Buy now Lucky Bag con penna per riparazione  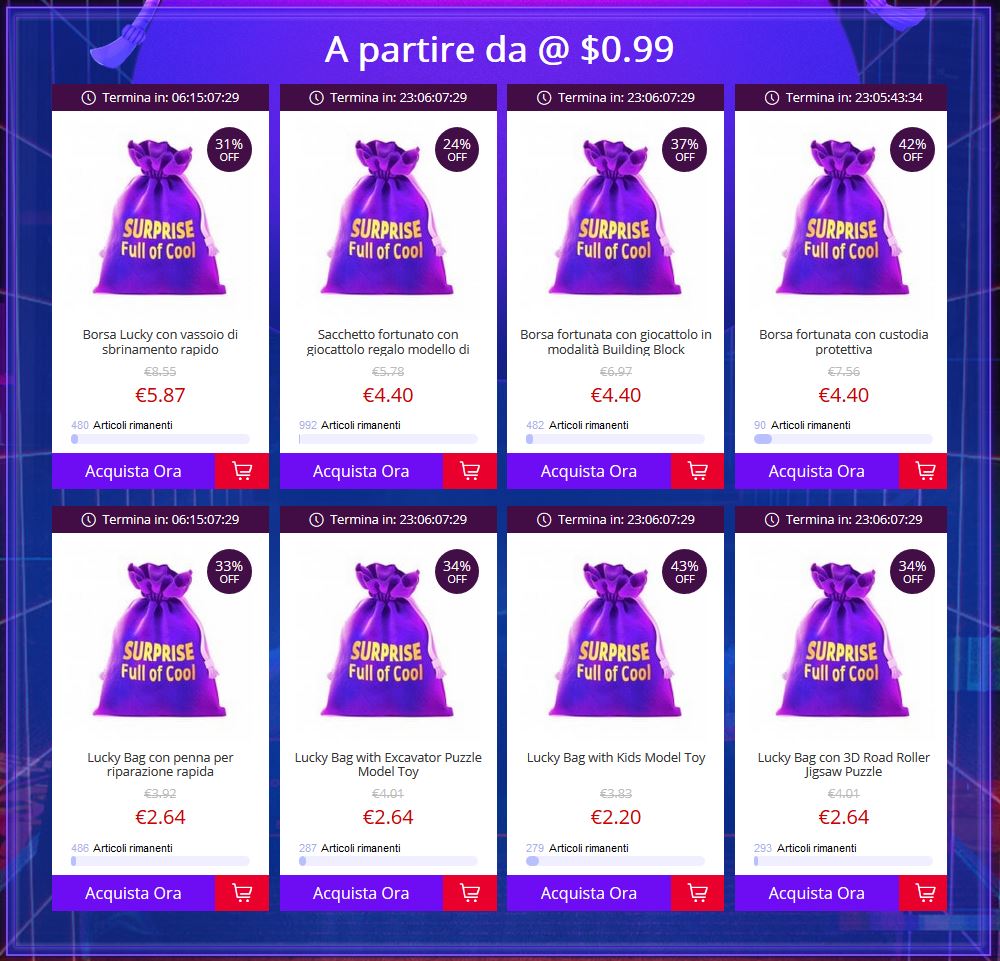click(x=133, y=893)
